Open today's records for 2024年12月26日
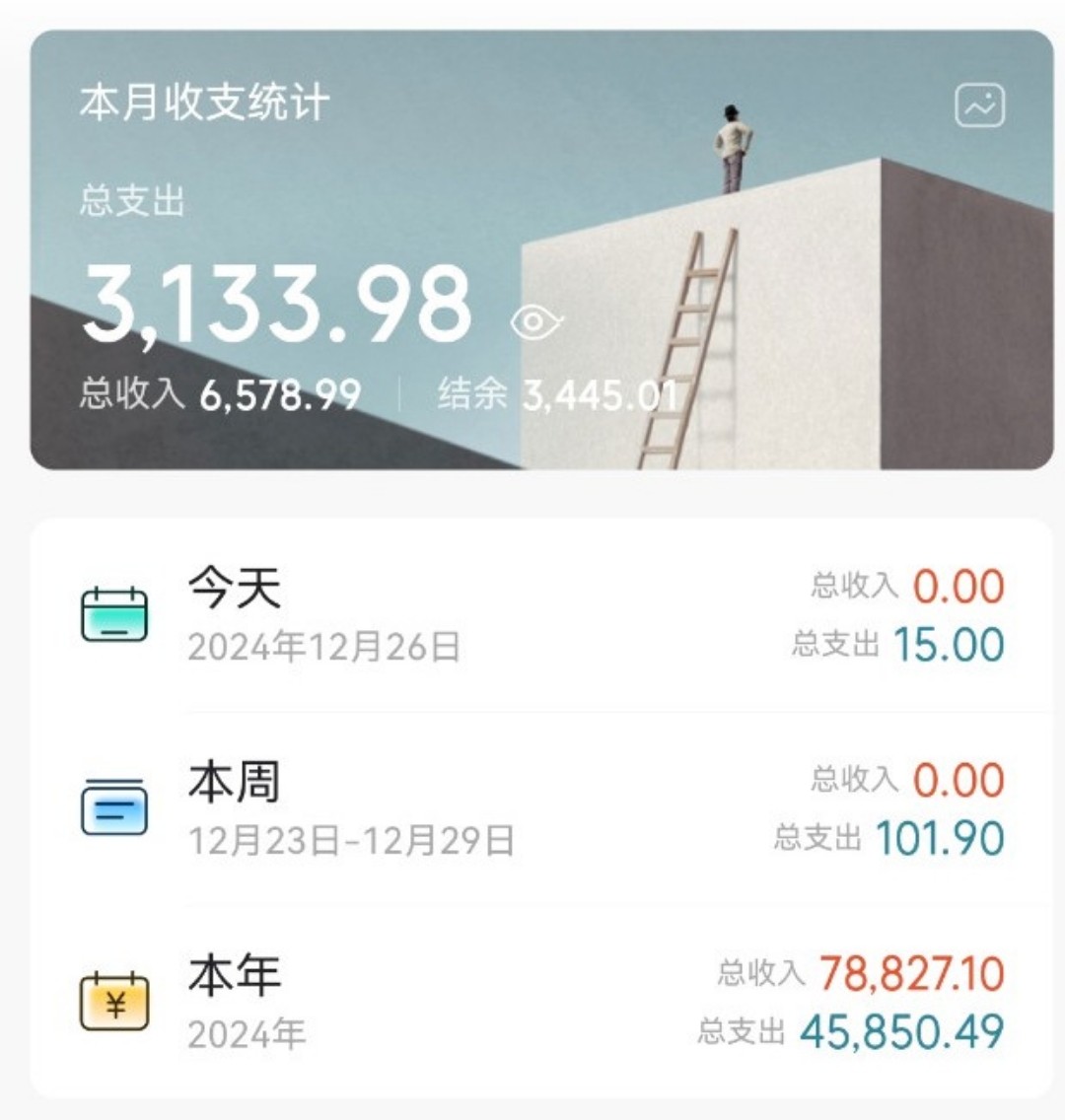This screenshot has width=1065, height=1120. [x=540, y=615]
